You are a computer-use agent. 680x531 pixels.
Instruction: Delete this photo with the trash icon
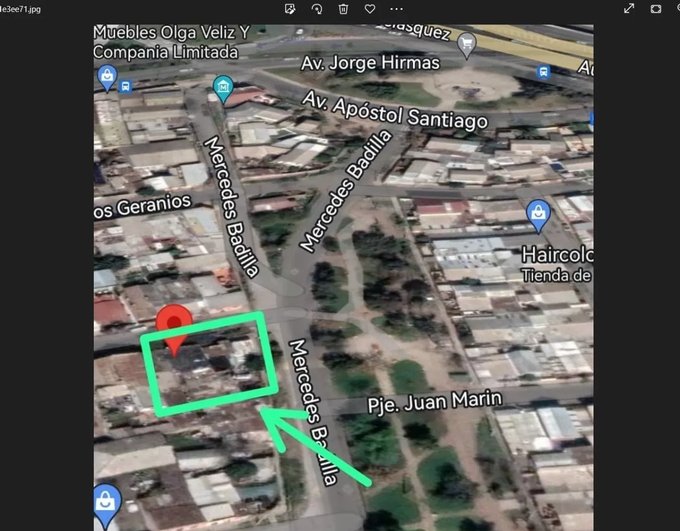pyautogui.click(x=343, y=8)
